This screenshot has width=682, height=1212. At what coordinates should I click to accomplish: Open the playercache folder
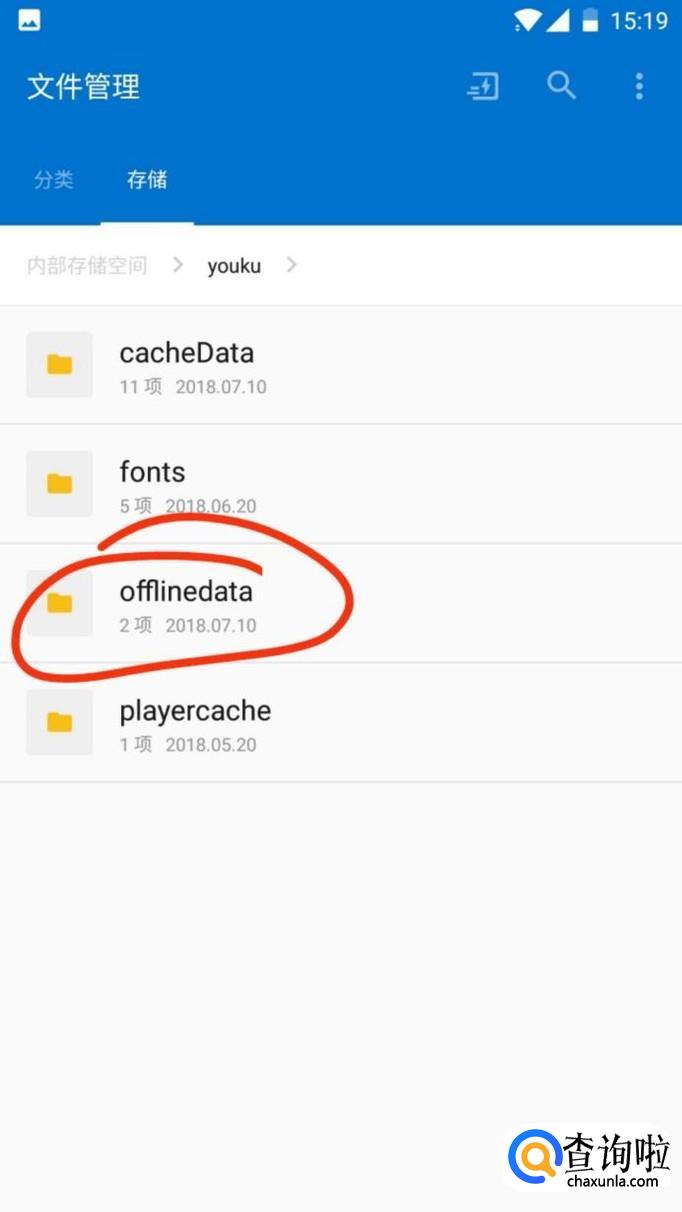(x=341, y=722)
